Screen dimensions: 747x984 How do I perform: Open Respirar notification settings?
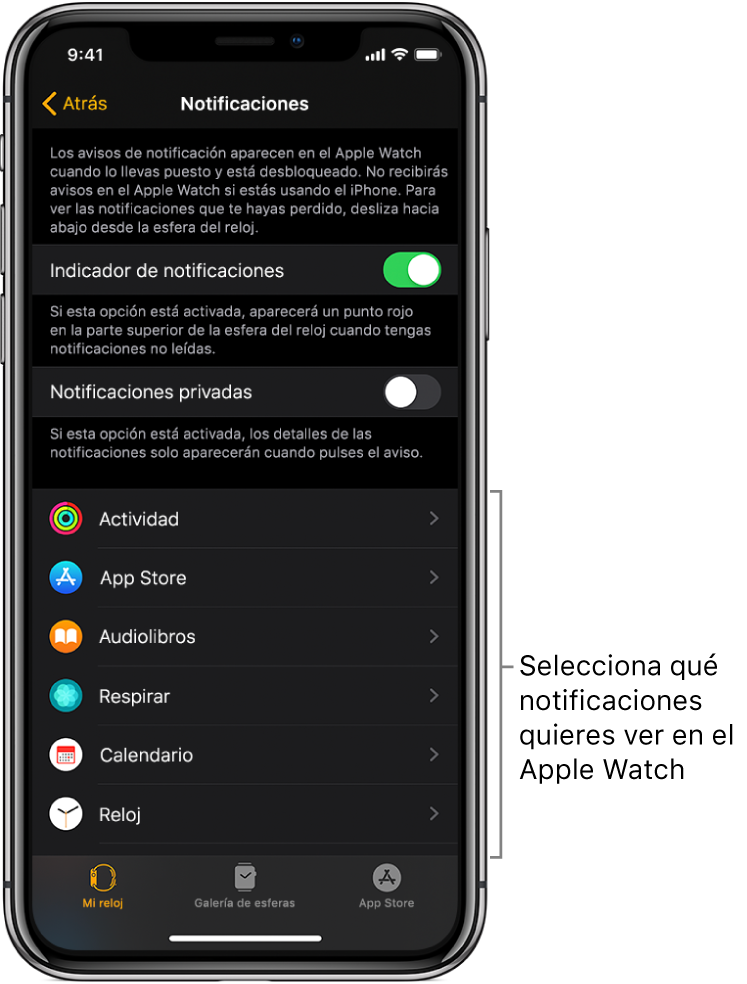coord(245,696)
